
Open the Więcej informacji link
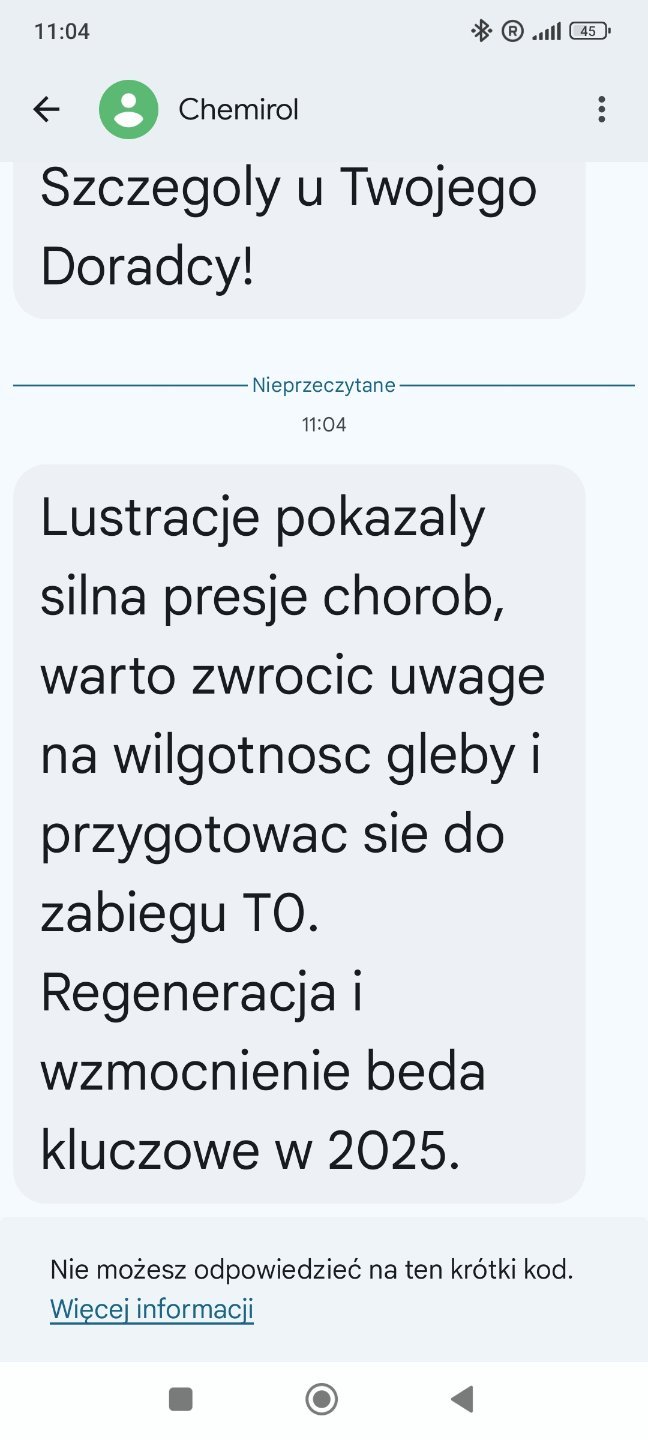pos(152,1309)
